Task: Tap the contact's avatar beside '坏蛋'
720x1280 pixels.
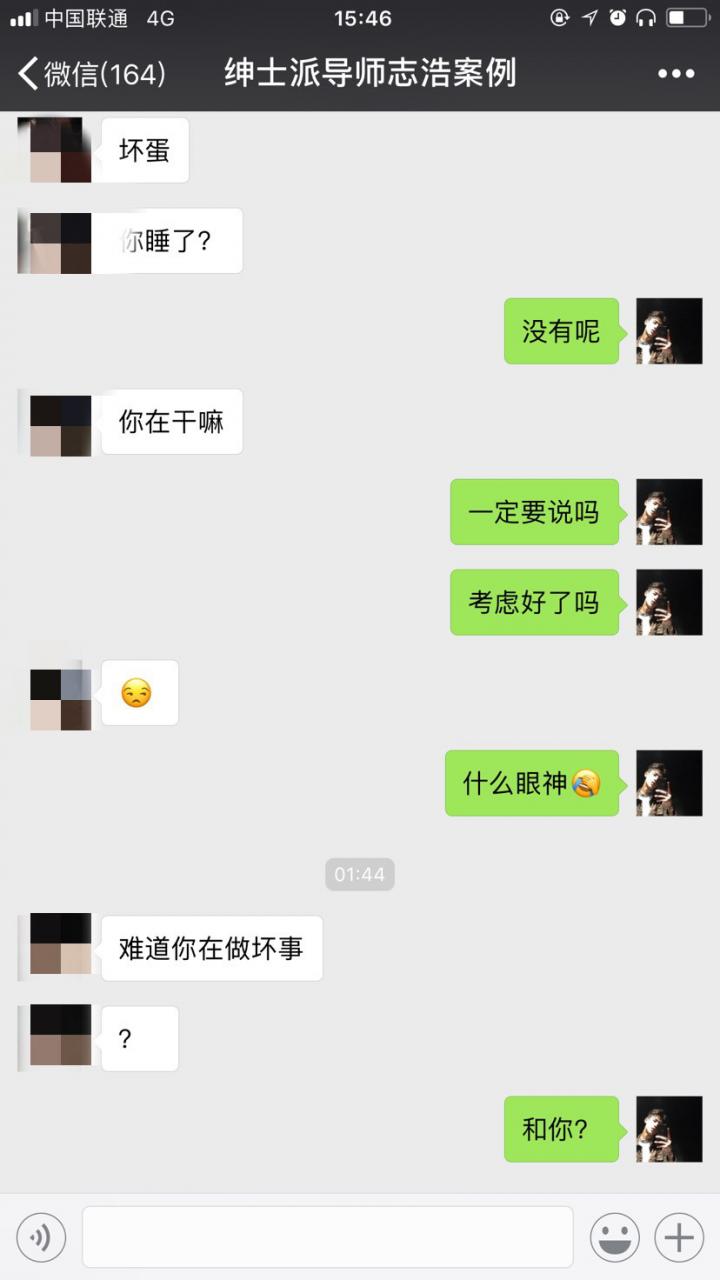Action: pyautogui.click(x=52, y=152)
